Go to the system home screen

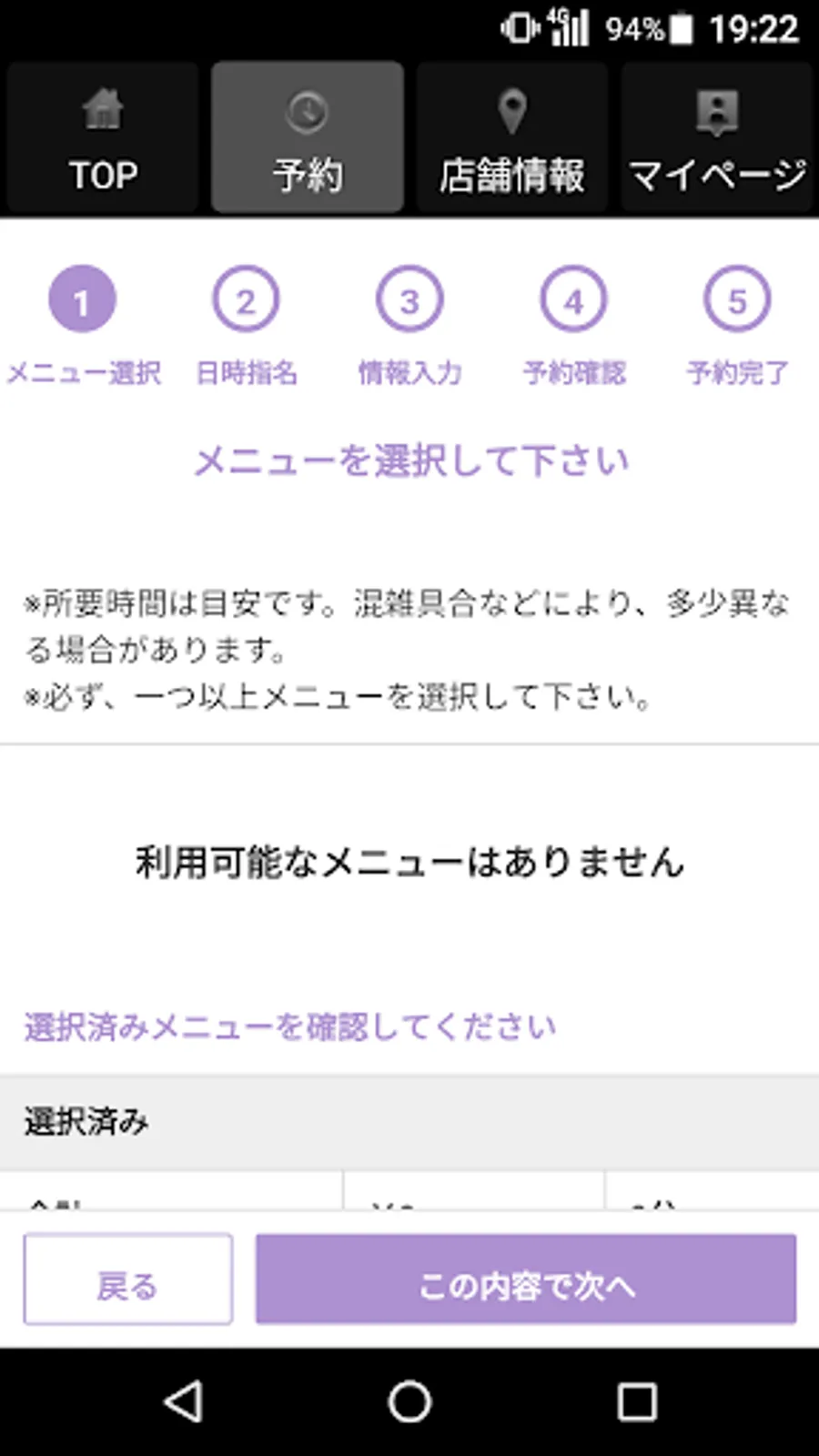click(409, 1401)
